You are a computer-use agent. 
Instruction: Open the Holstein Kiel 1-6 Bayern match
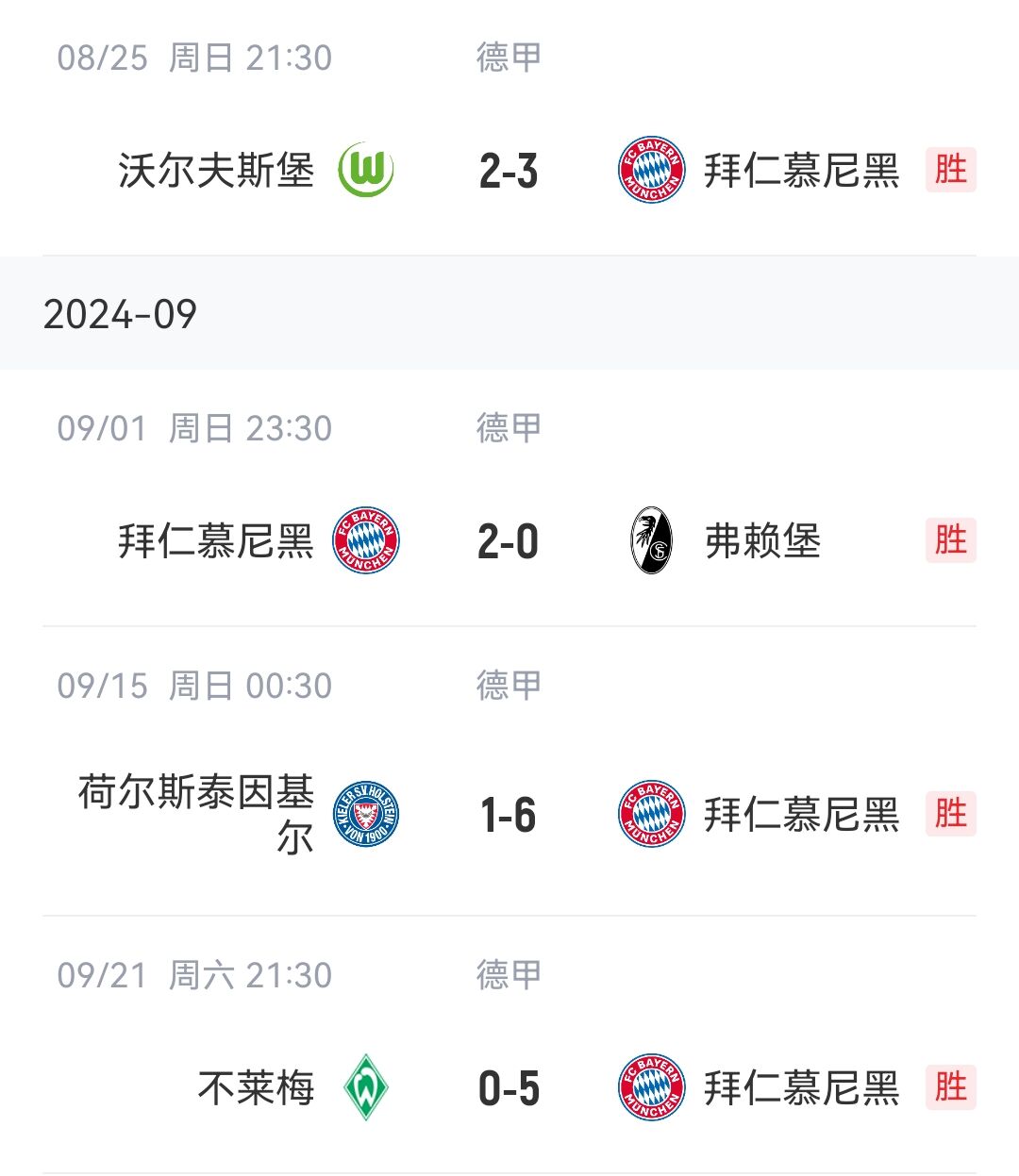pos(509,815)
